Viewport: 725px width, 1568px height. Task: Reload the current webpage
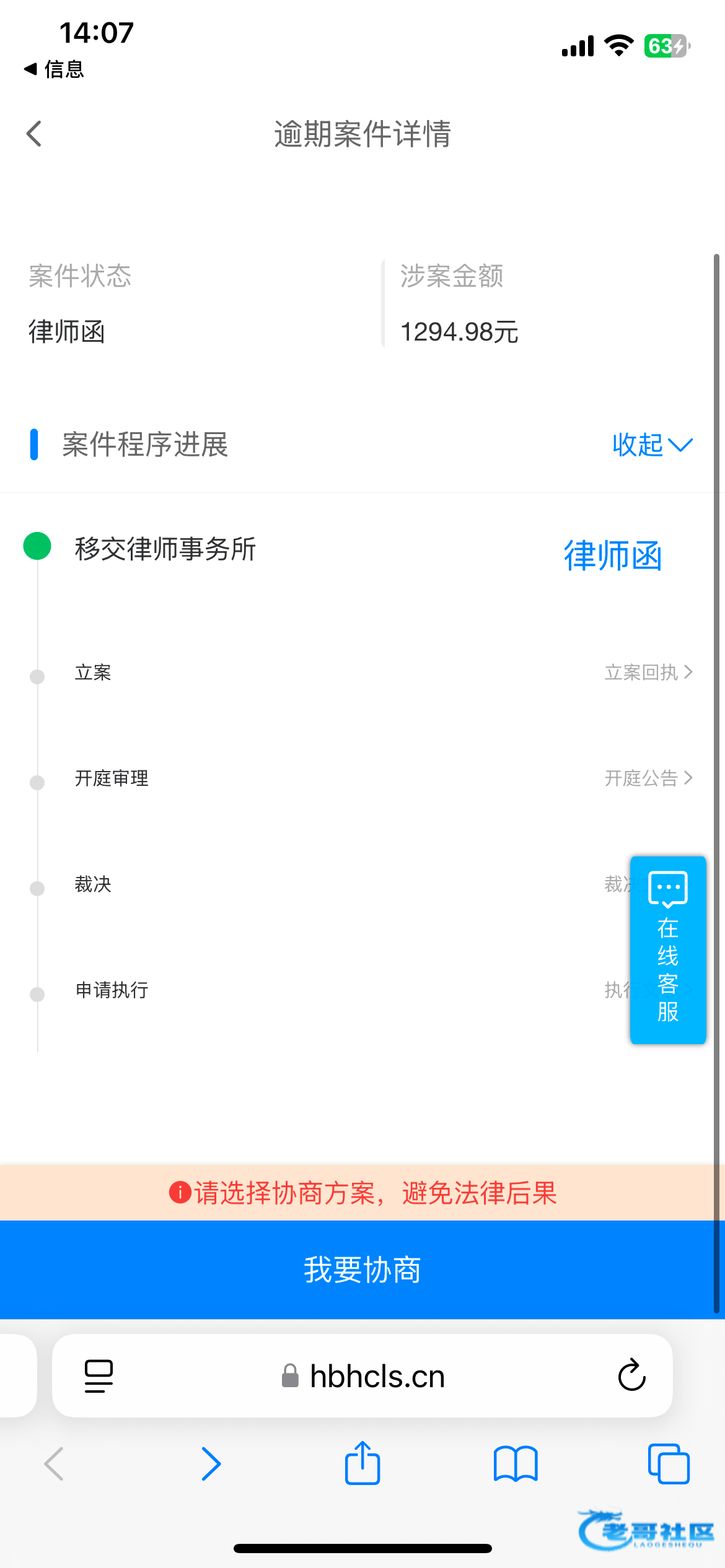pos(631,1375)
